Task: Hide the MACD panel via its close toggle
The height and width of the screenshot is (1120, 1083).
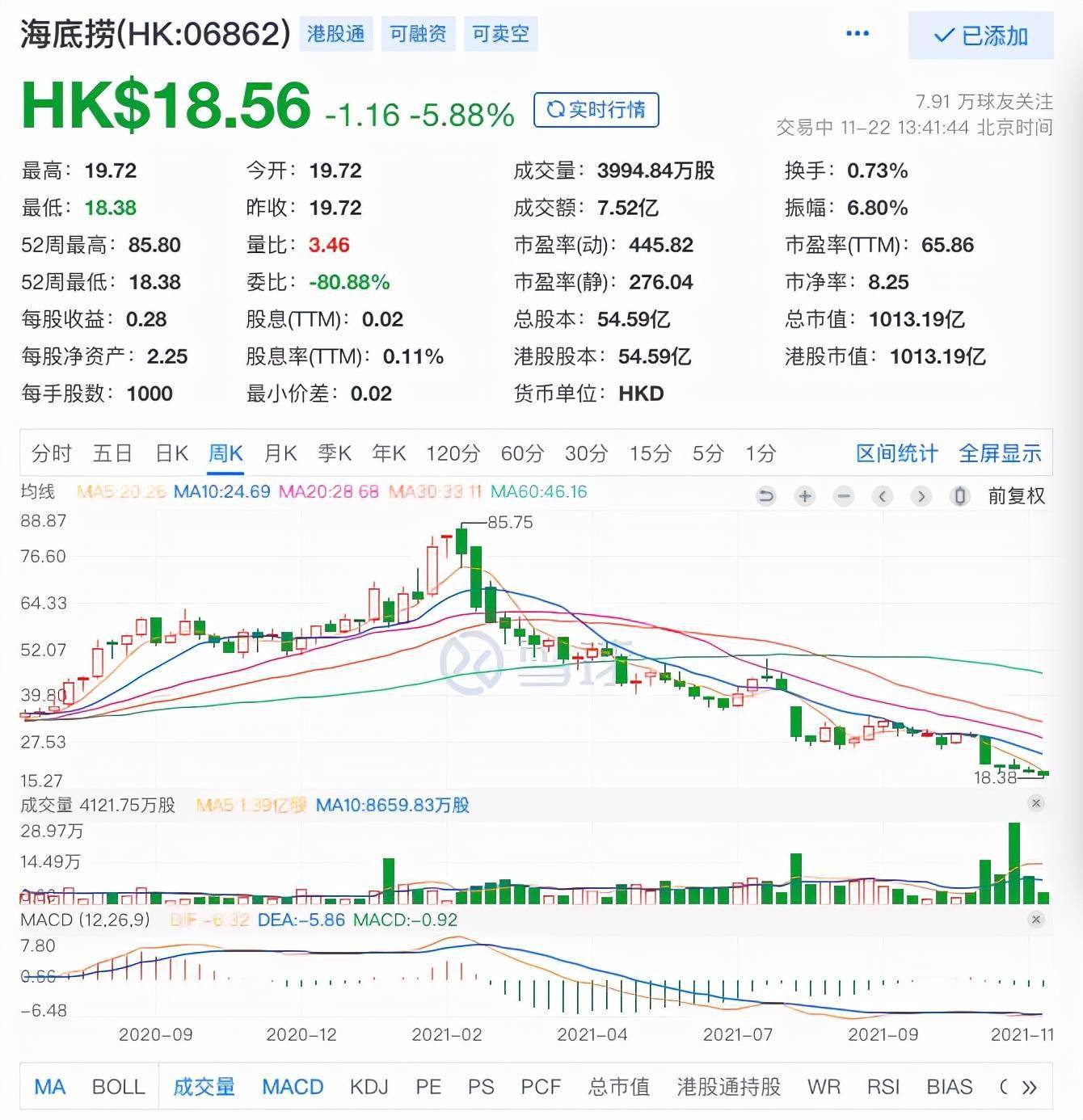Action: click(1037, 917)
